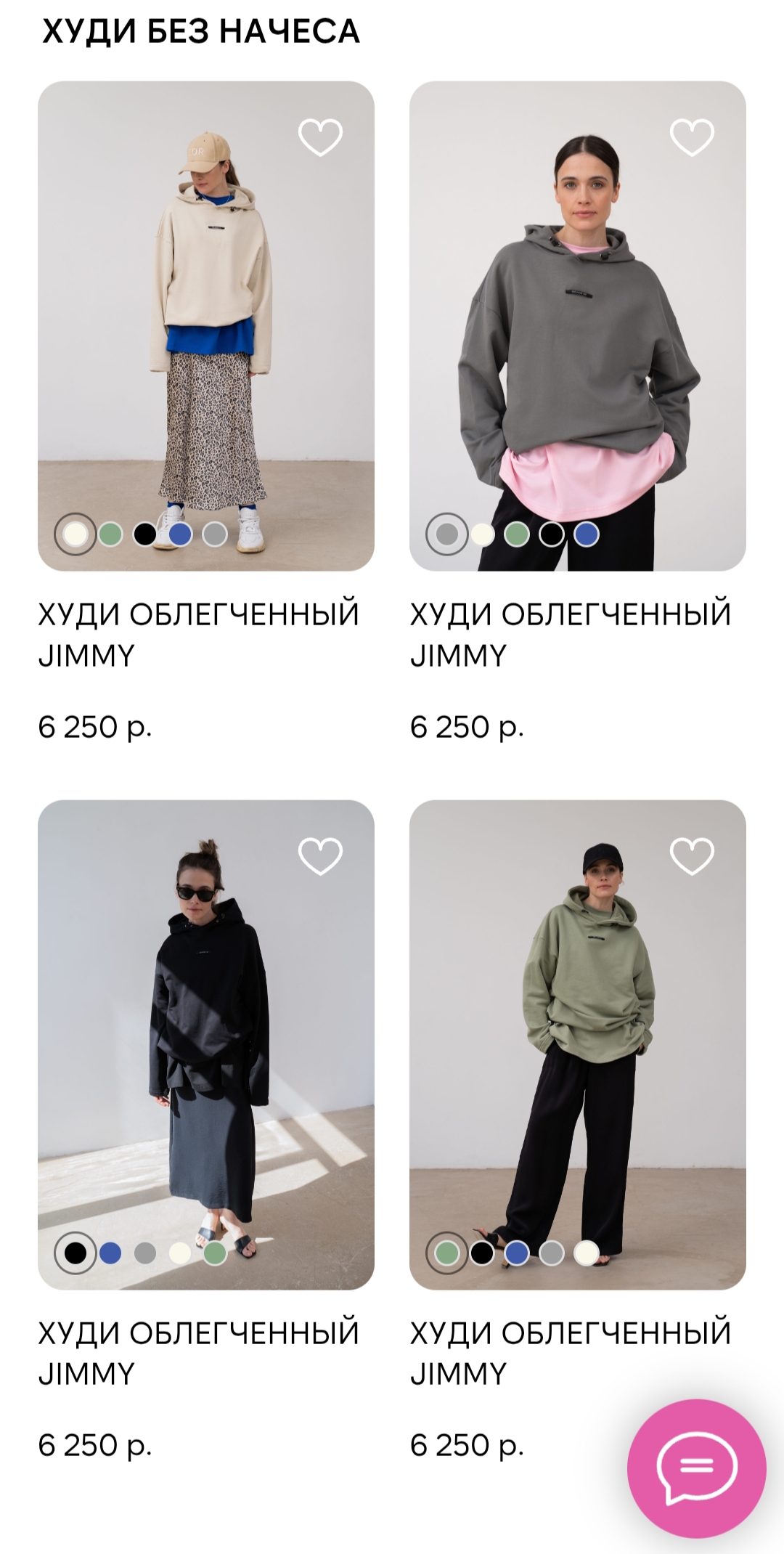Like the black Jimmy hoodie
784x1554 pixels.
(320, 855)
